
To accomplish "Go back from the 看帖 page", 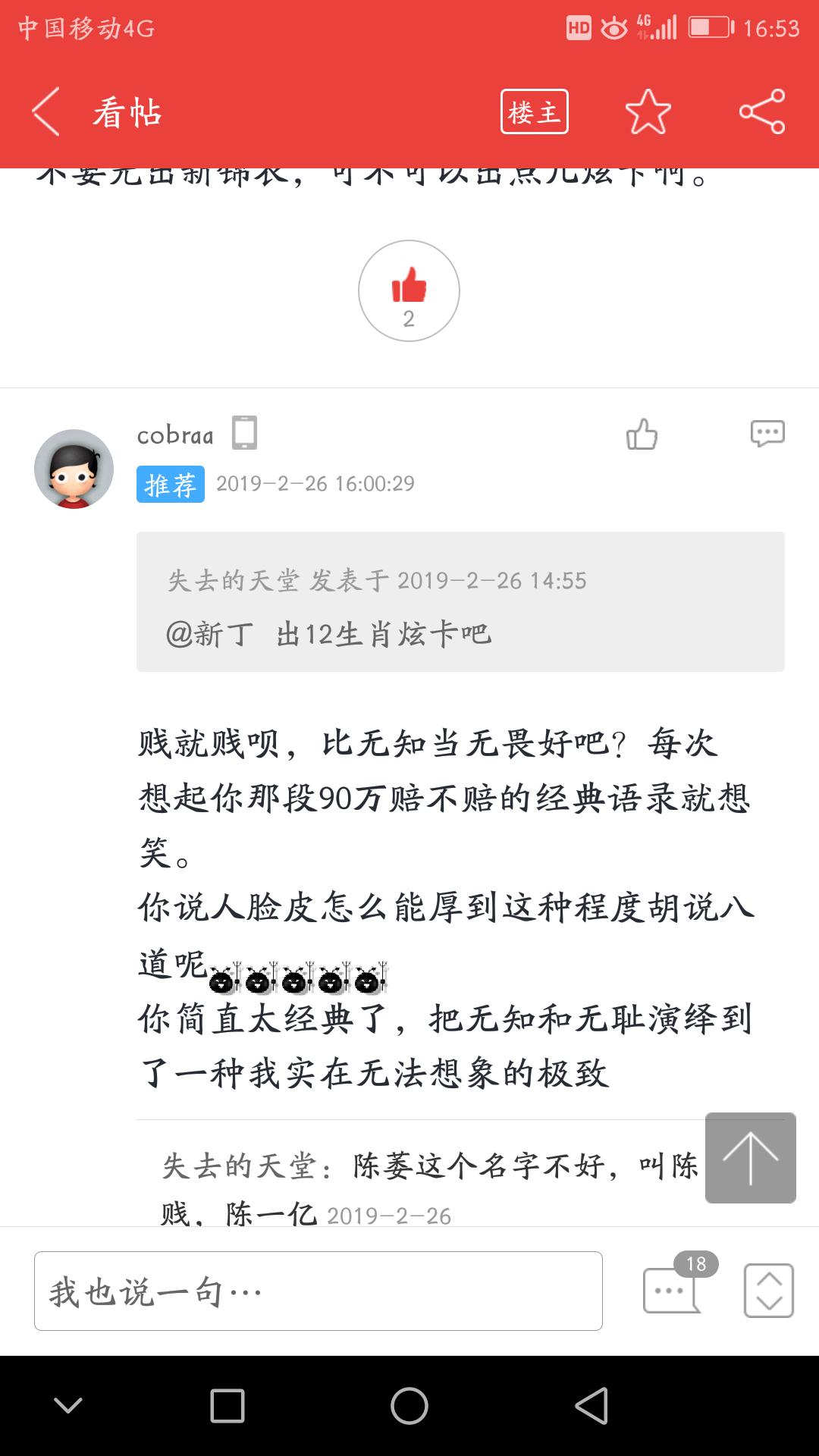I will pyautogui.click(x=45, y=112).
